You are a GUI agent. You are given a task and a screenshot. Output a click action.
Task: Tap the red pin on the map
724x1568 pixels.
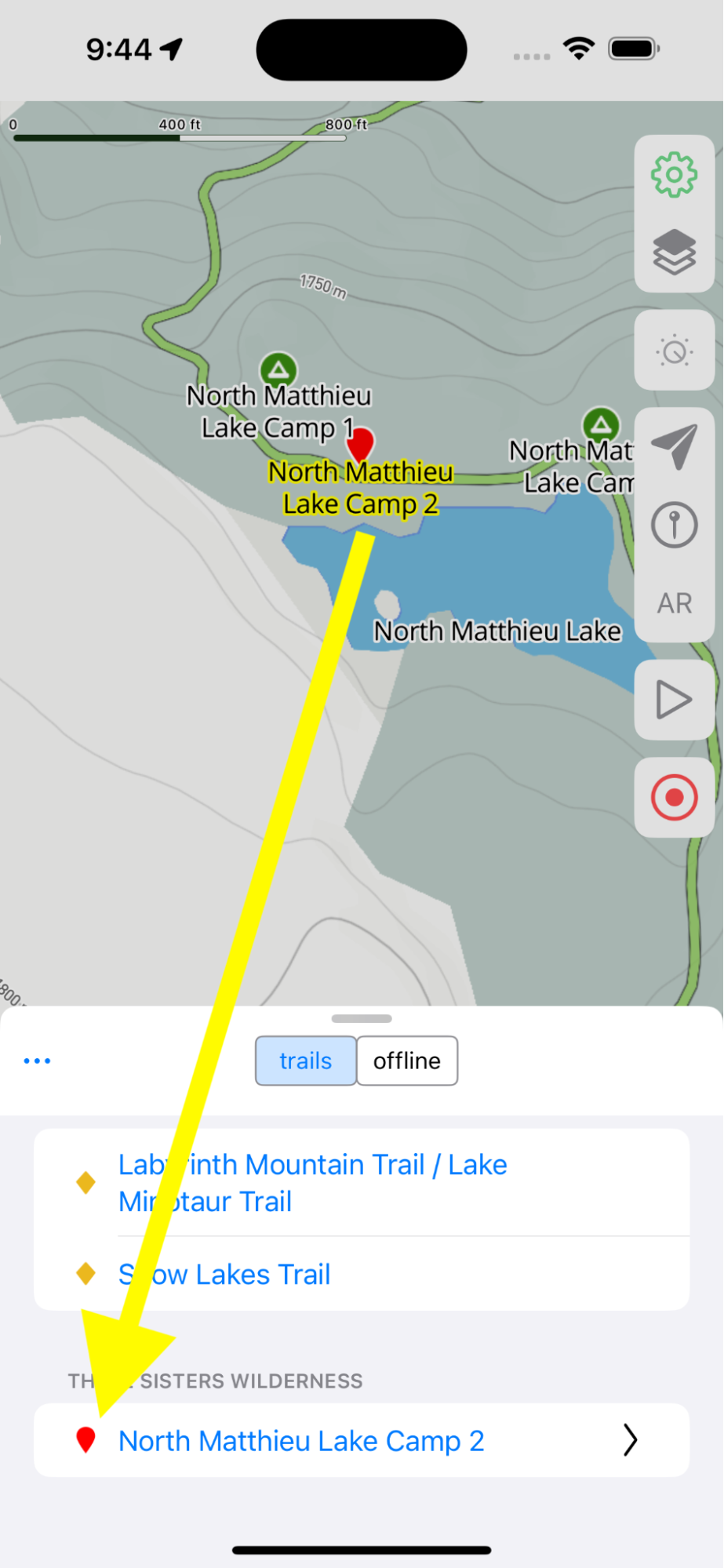tap(360, 444)
